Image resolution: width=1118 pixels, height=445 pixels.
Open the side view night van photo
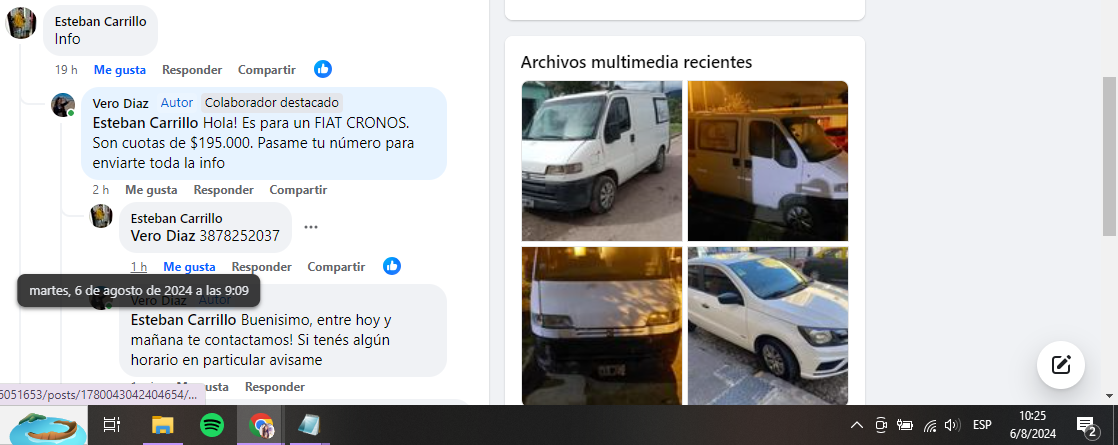click(767, 160)
